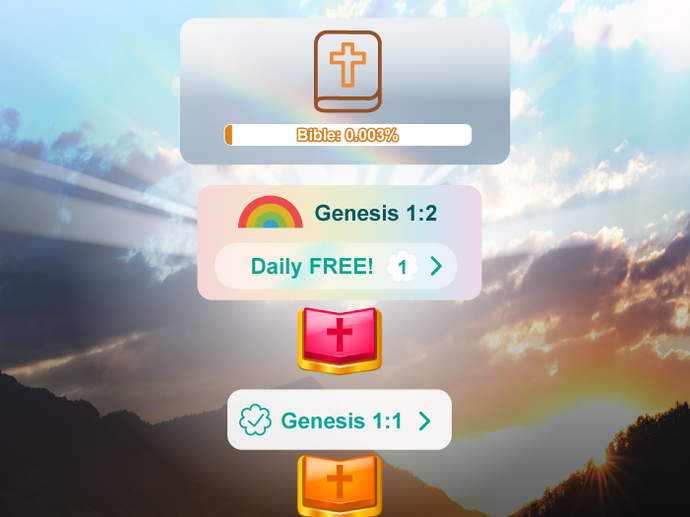Open the Bible progress card
The height and width of the screenshot is (517, 690).
[x=345, y=90]
